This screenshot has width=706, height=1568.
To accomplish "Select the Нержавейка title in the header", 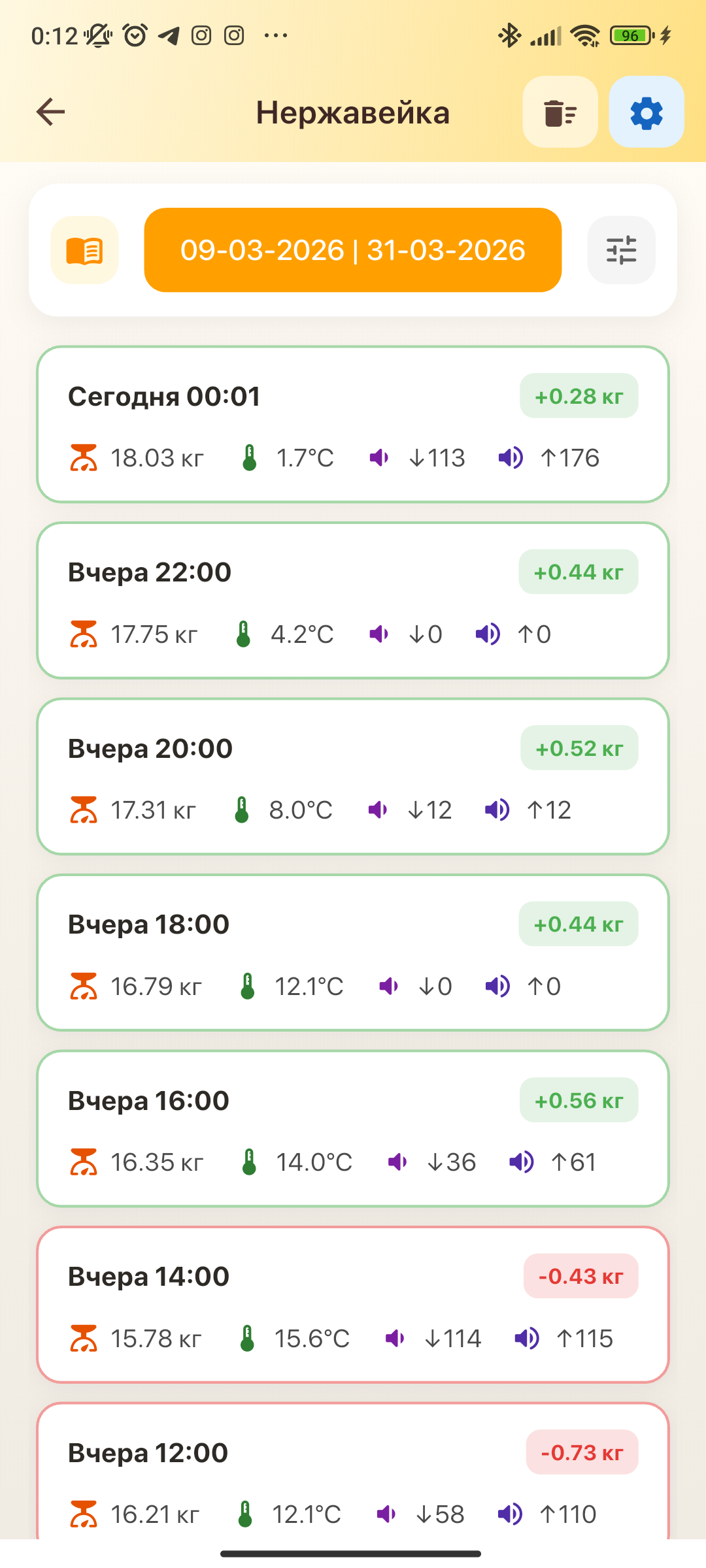I will pos(353,112).
